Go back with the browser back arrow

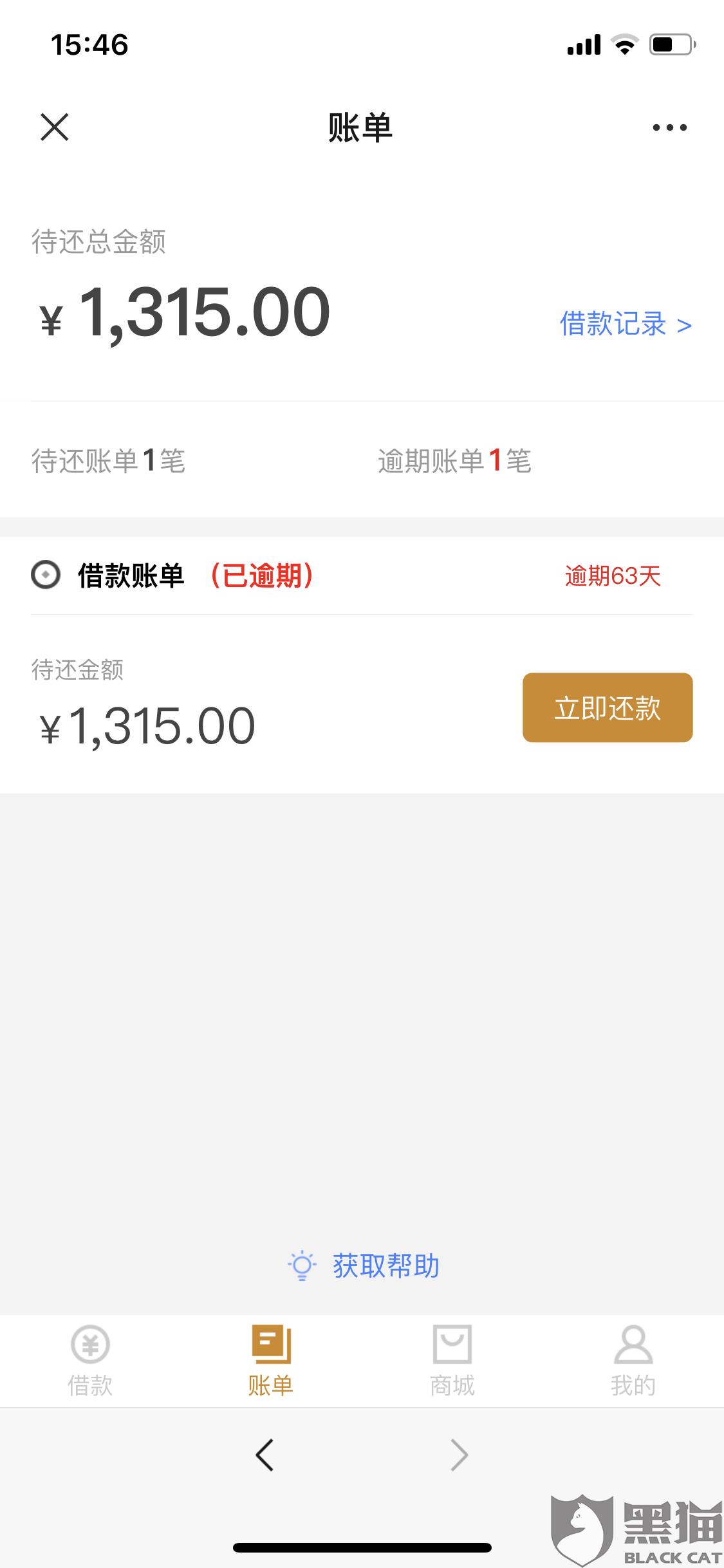(265, 1455)
